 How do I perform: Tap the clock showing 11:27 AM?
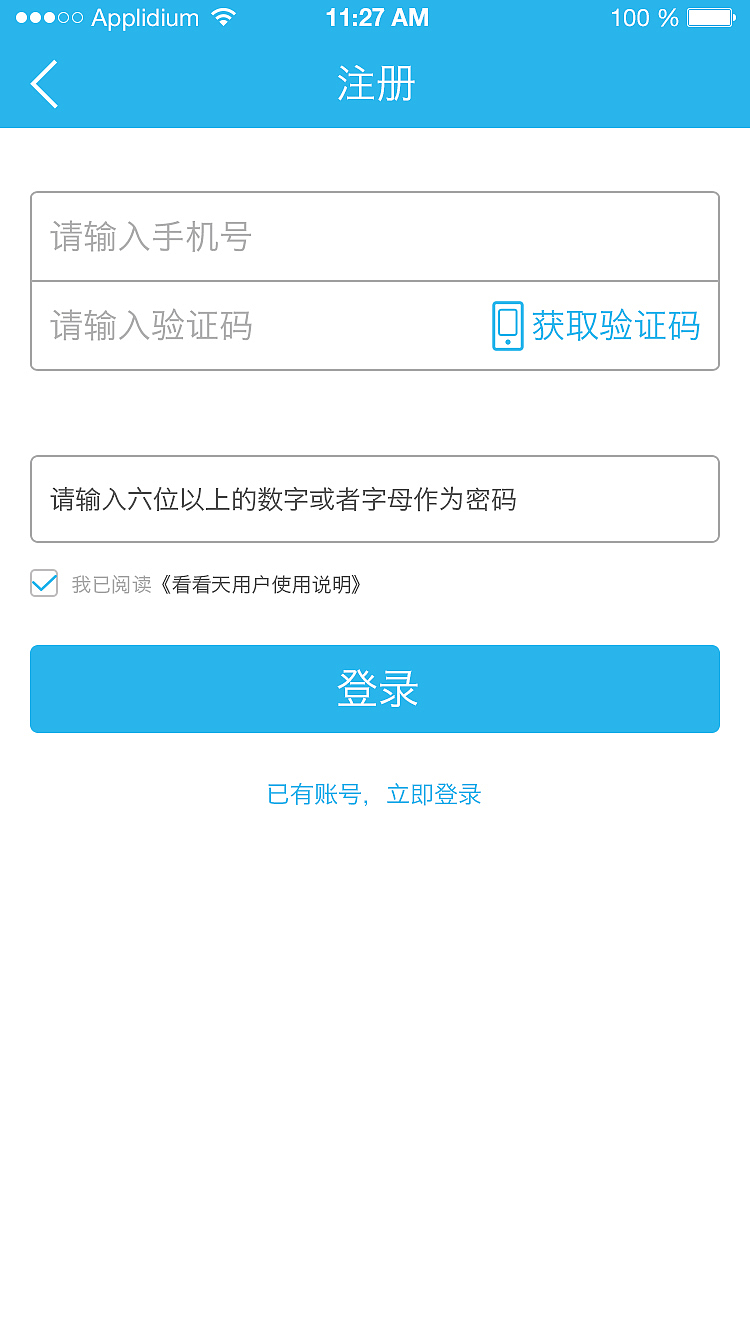tap(378, 17)
